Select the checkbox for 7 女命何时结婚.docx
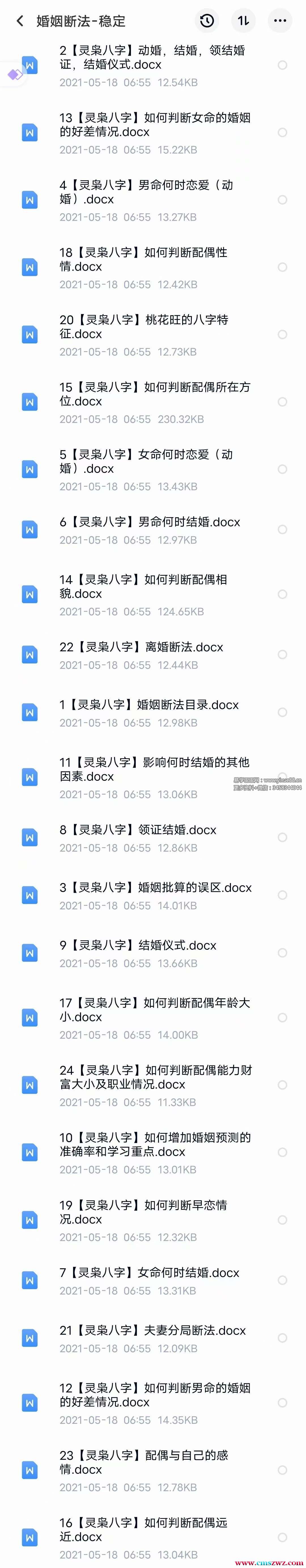 click(x=282, y=1280)
